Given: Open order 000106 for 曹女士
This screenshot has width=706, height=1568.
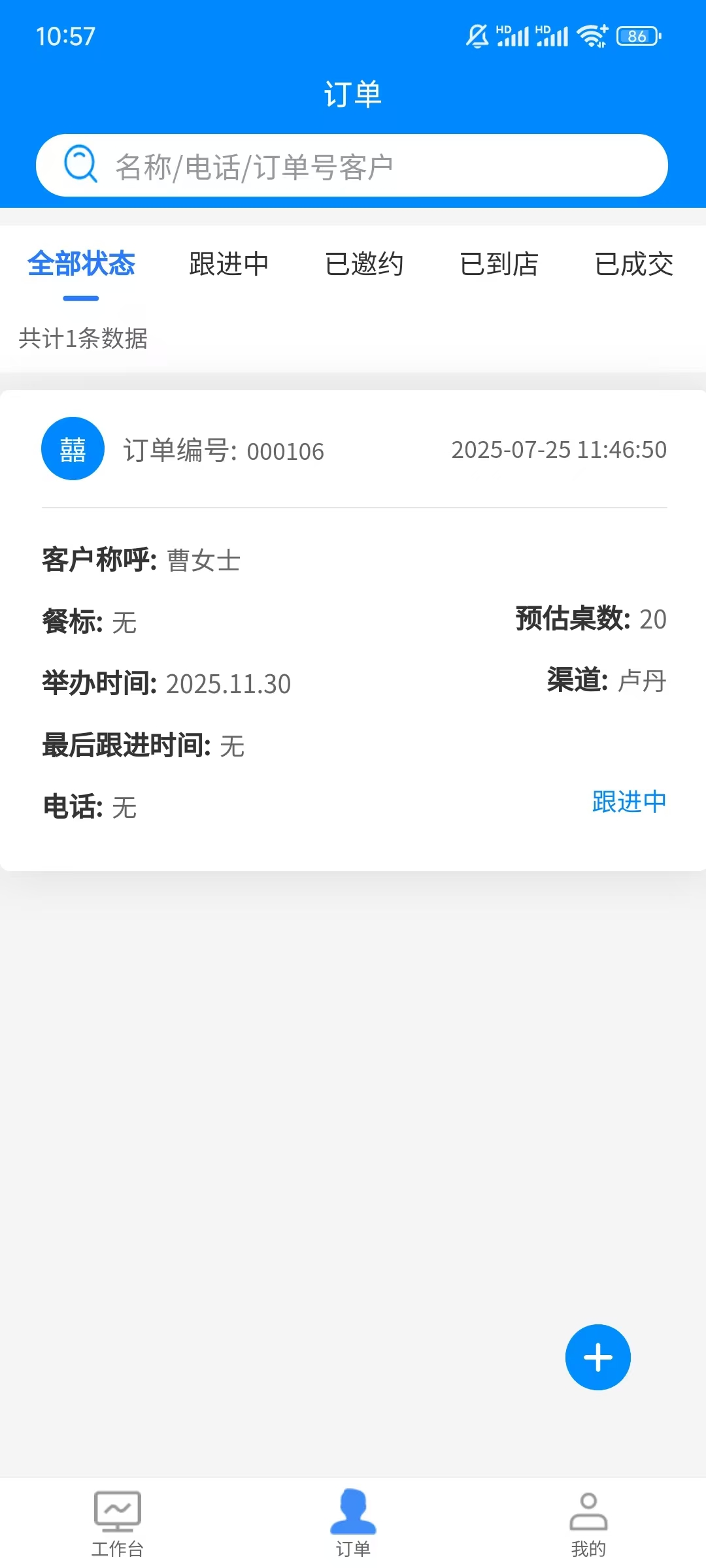Looking at the screenshot, I should pyautogui.click(x=353, y=627).
